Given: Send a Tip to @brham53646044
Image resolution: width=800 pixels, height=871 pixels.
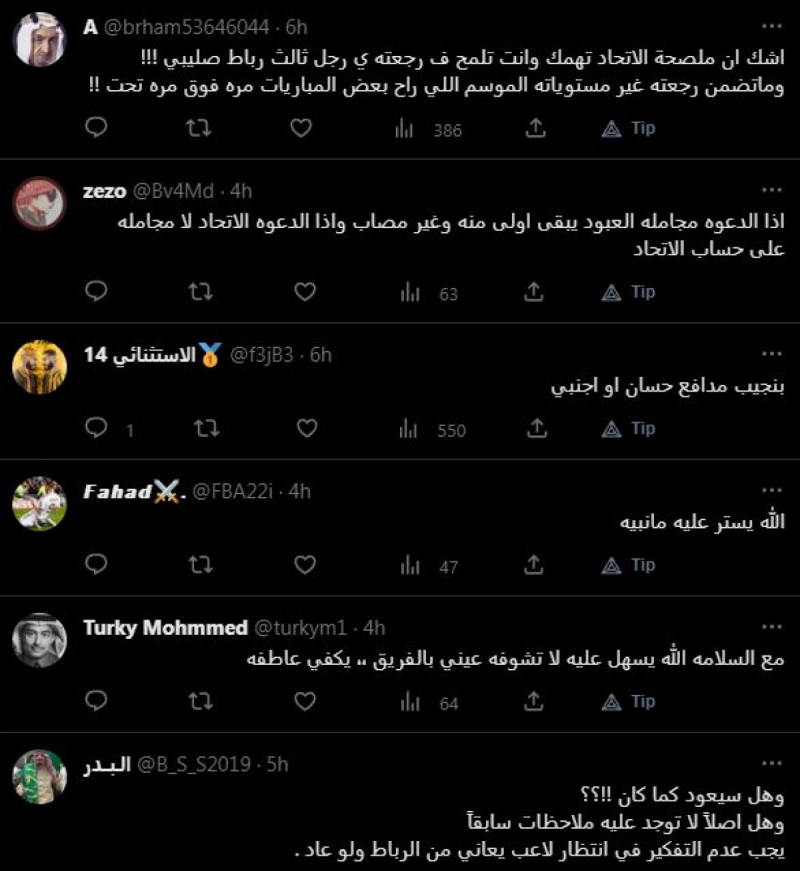Looking at the screenshot, I should tap(630, 128).
